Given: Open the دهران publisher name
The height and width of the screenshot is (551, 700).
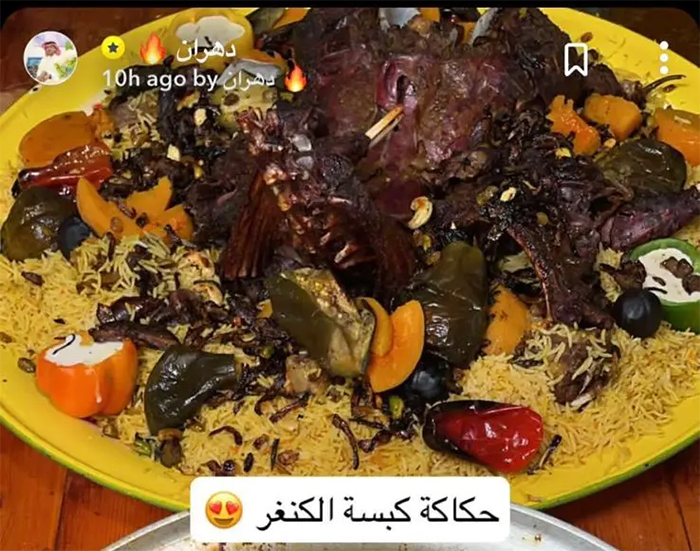Looking at the screenshot, I should [x=207, y=47].
